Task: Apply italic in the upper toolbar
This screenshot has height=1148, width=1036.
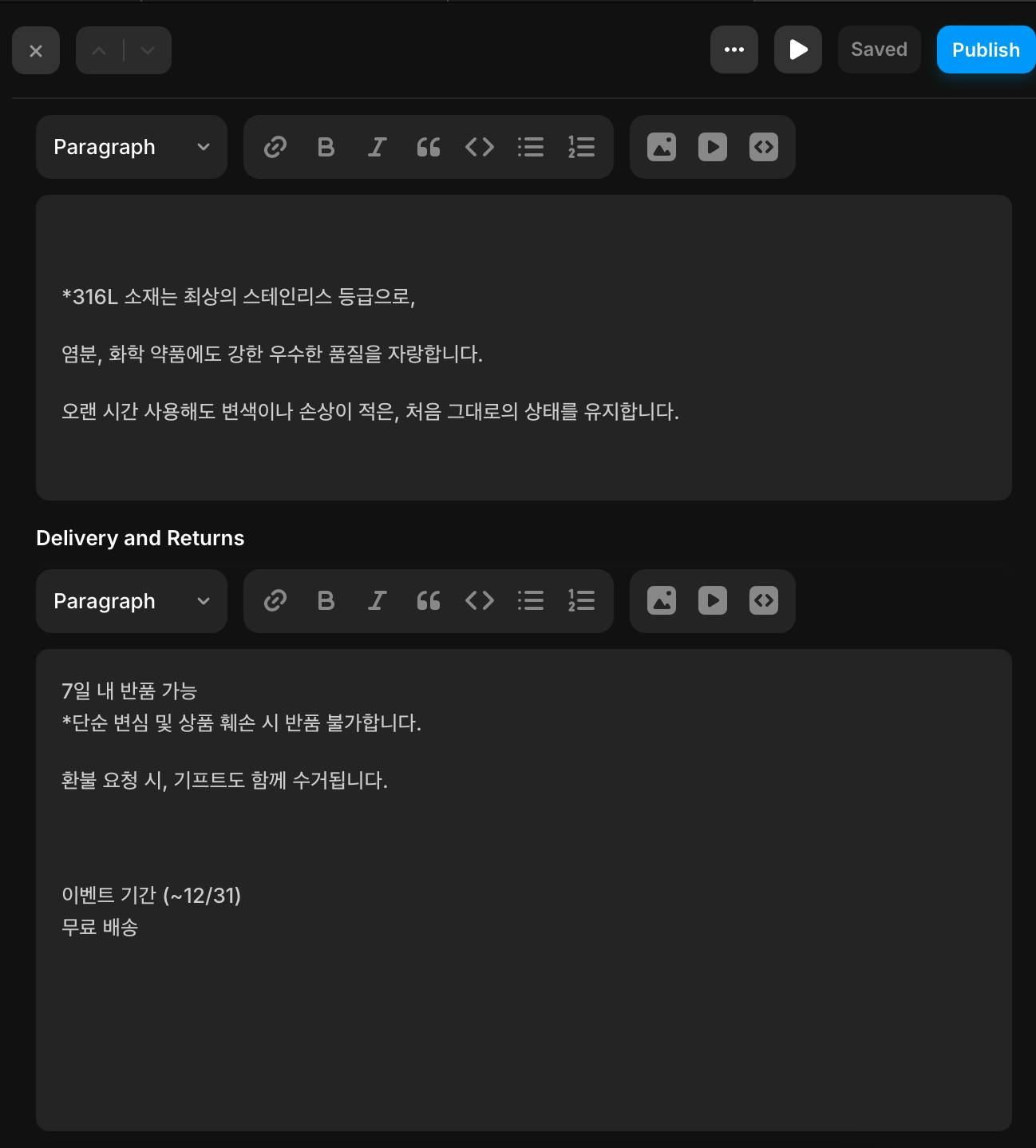Action: click(377, 147)
